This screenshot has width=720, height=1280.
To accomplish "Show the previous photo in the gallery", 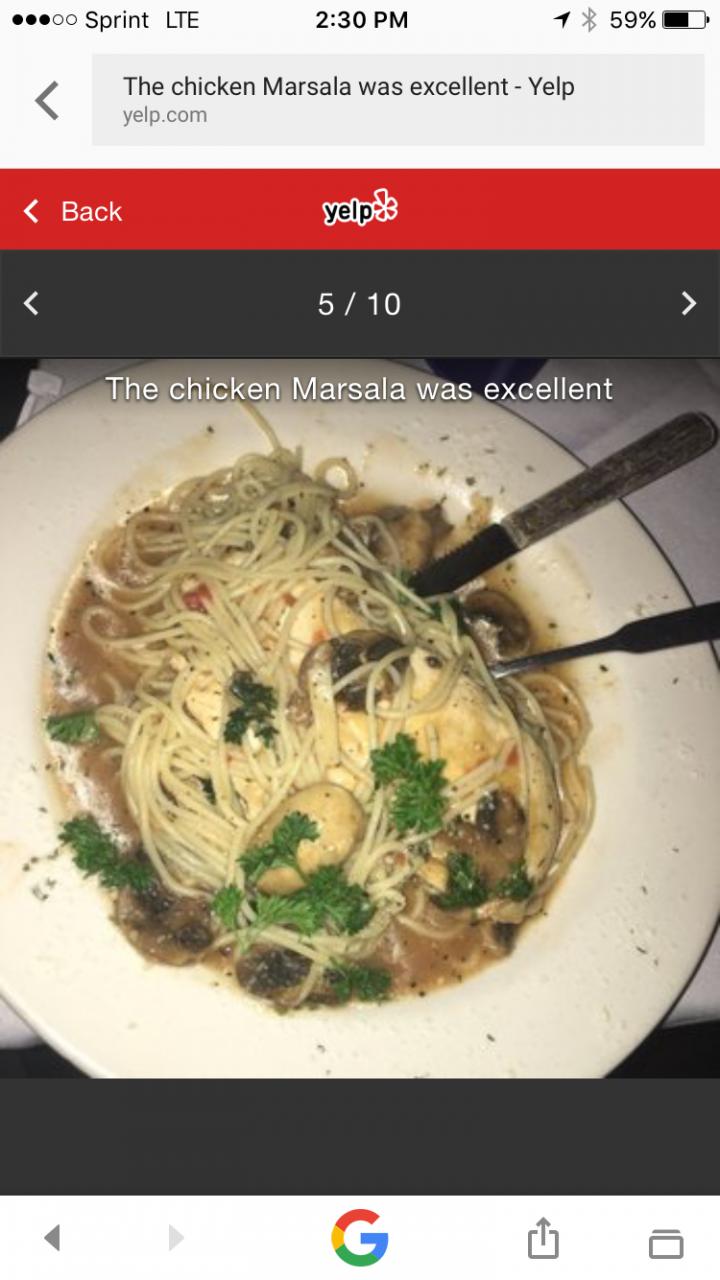I will tap(31, 303).
